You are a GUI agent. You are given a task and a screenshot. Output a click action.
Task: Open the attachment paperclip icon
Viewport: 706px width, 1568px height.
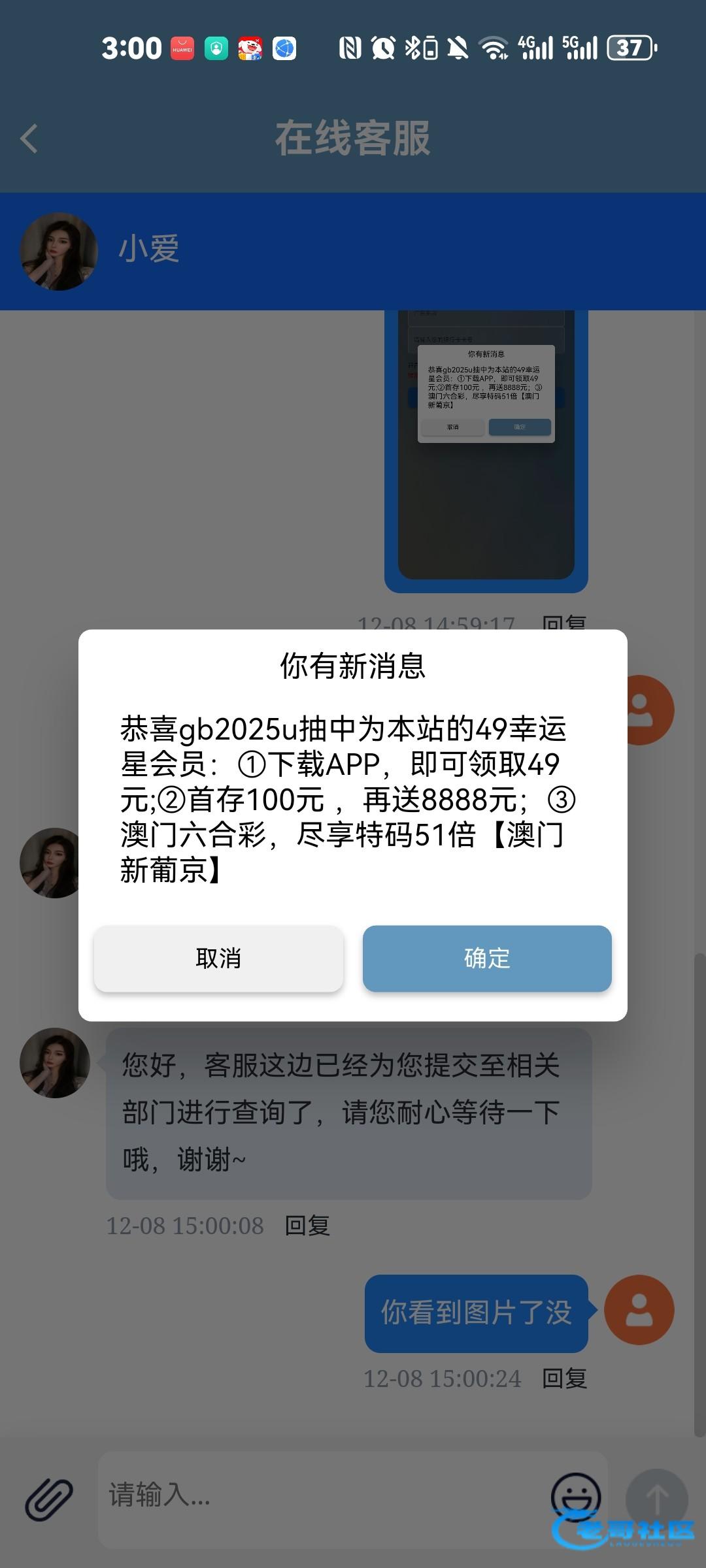49,1499
